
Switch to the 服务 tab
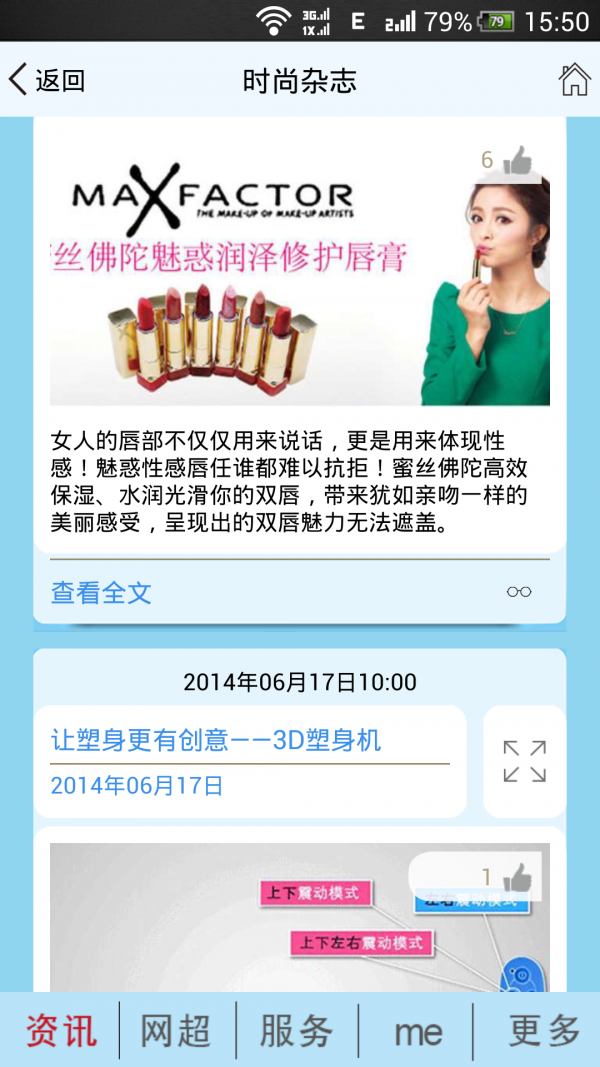(x=296, y=1030)
